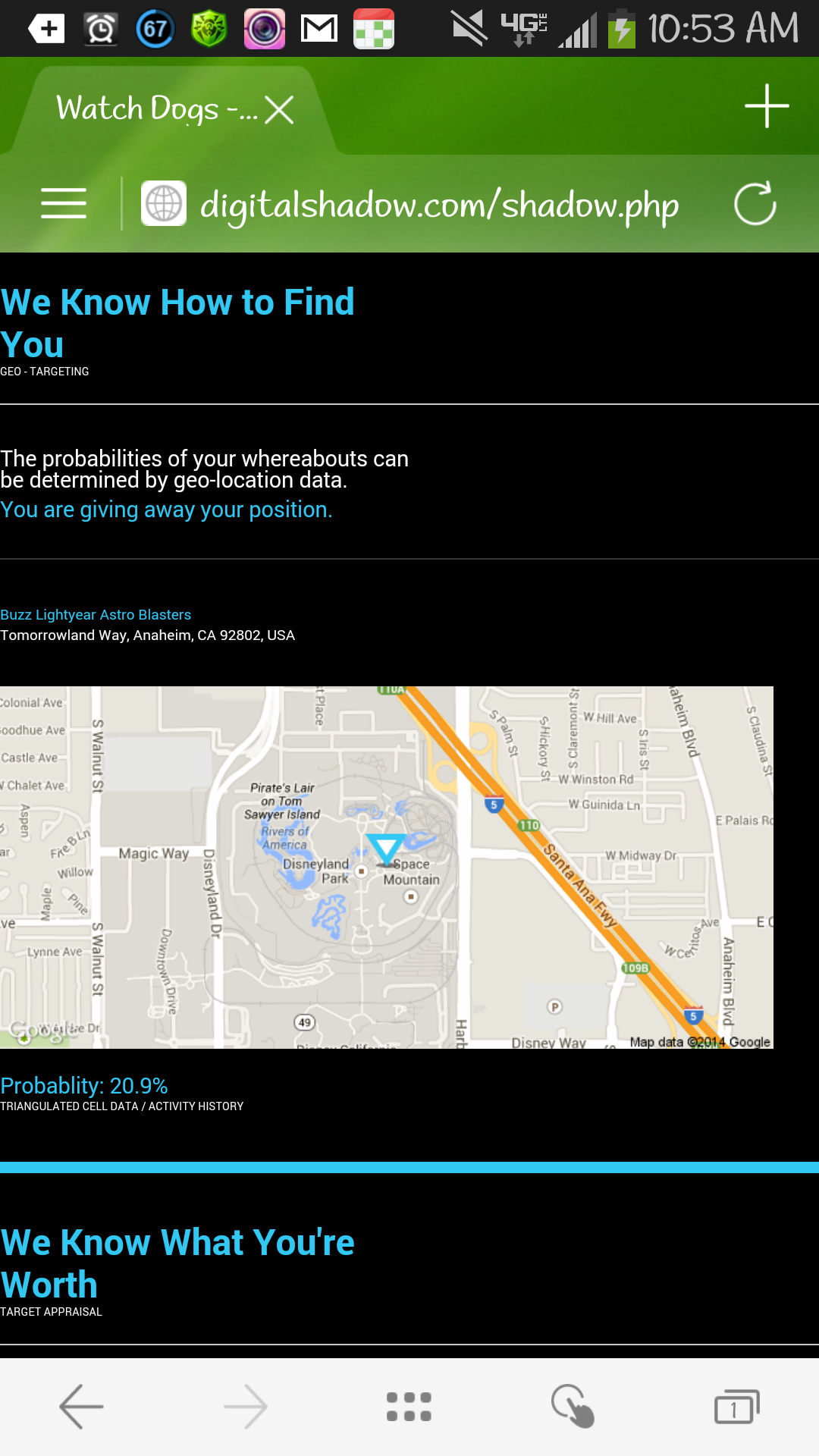Open a new browser tab
The width and height of the screenshot is (819, 1456).
767,106
